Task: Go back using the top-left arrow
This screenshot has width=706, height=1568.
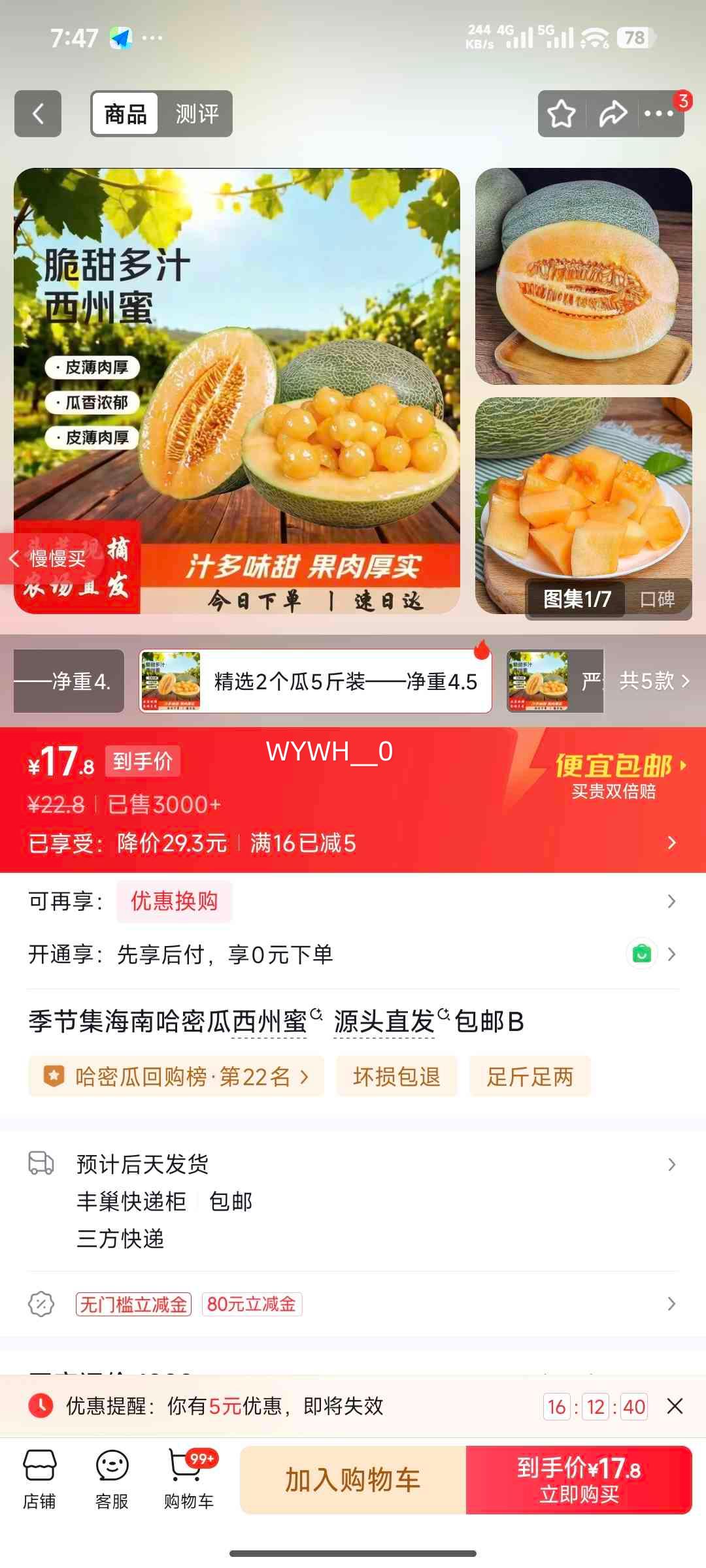Action: coord(38,114)
